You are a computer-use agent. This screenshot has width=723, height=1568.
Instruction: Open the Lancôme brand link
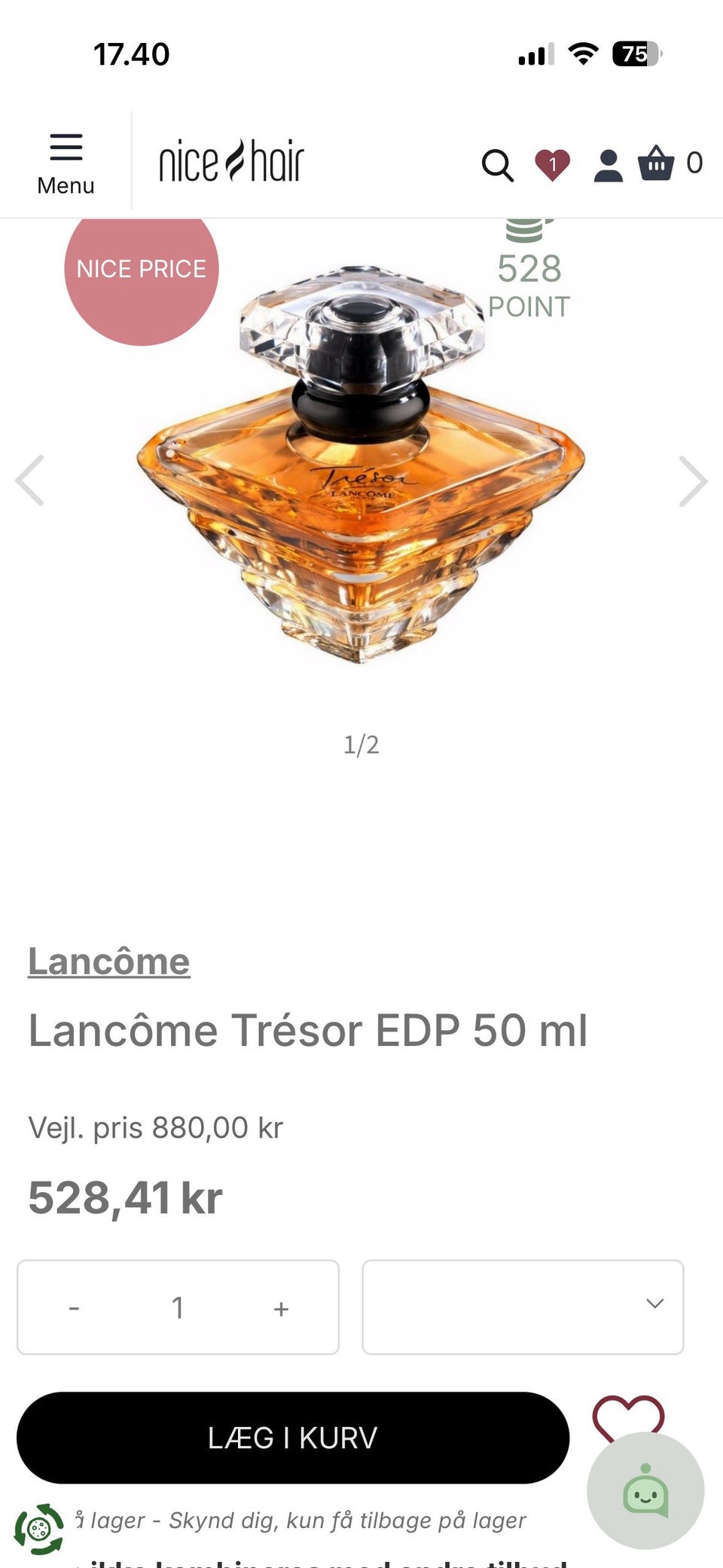click(x=108, y=961)
